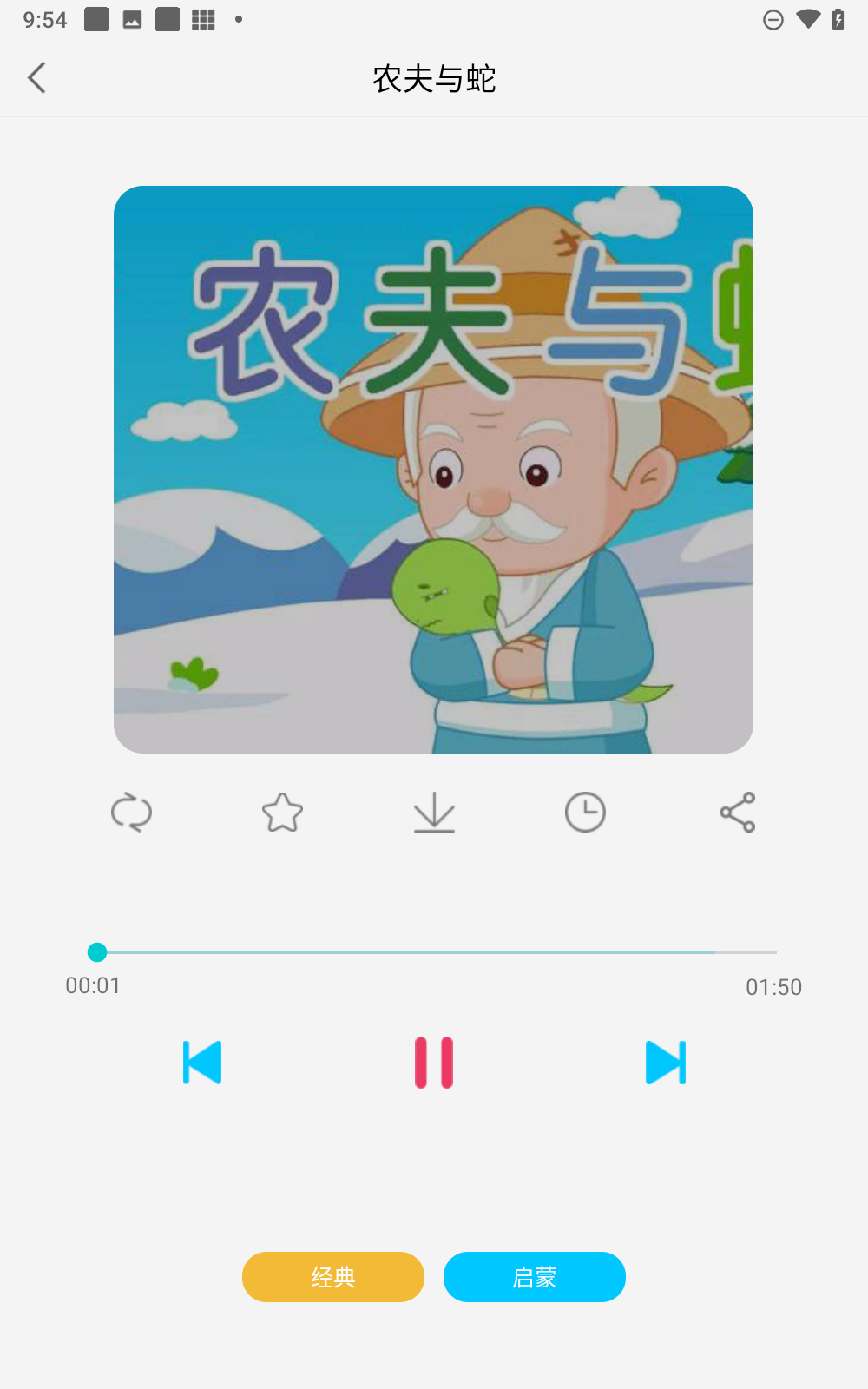Skip to next track

(666, 1062)
